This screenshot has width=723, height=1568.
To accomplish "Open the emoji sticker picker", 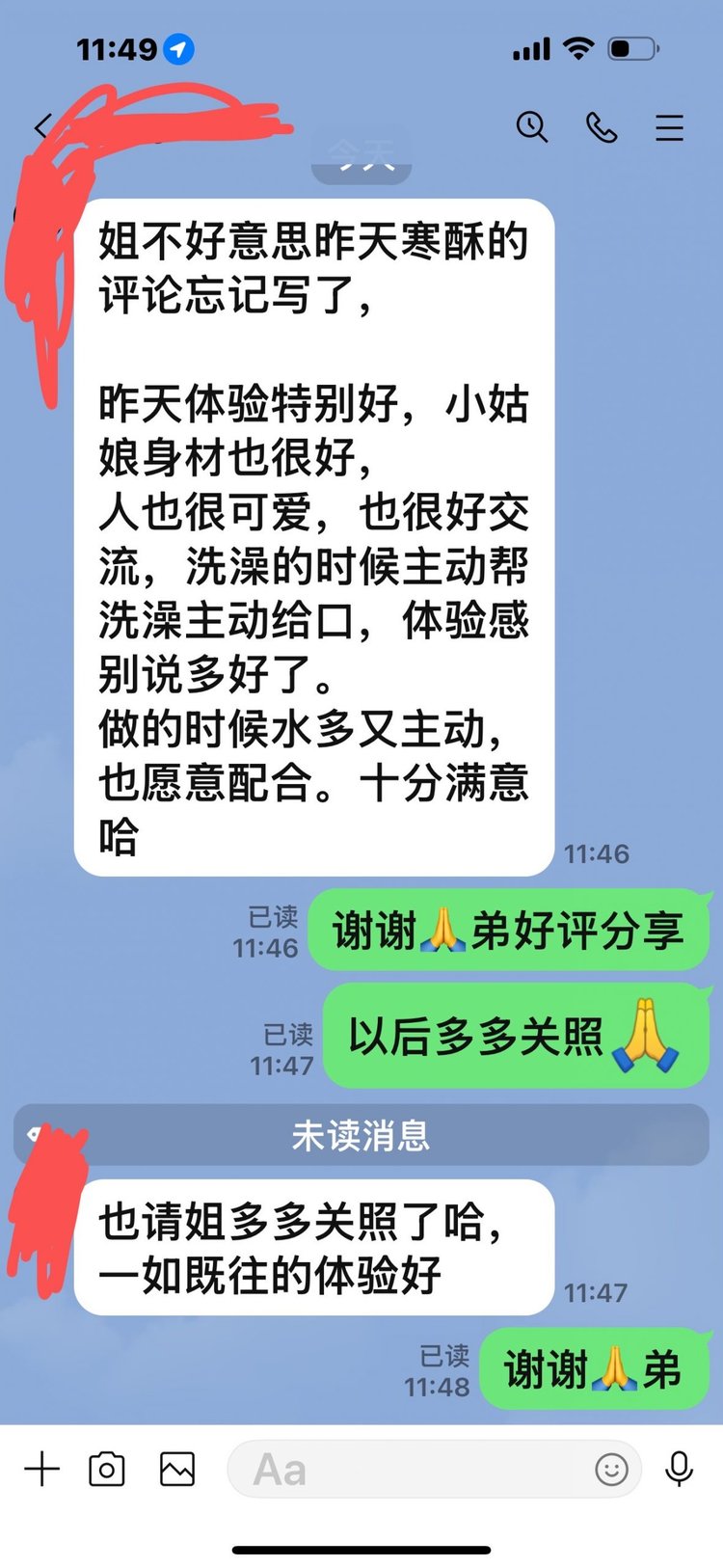I will point(611,1469).
